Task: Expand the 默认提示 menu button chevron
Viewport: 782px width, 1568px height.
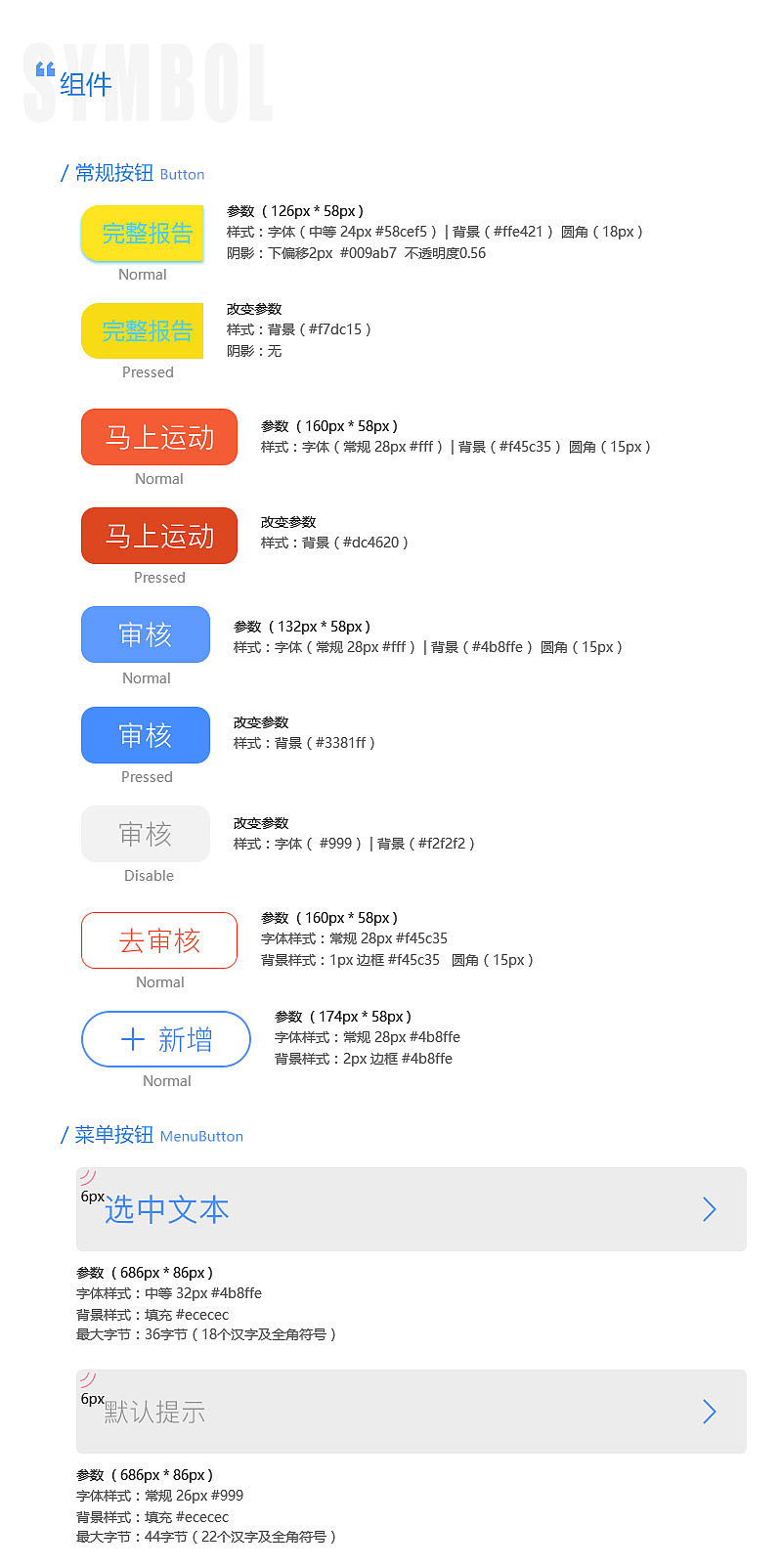Action: pyautogui.click(x=710, y=1412)
